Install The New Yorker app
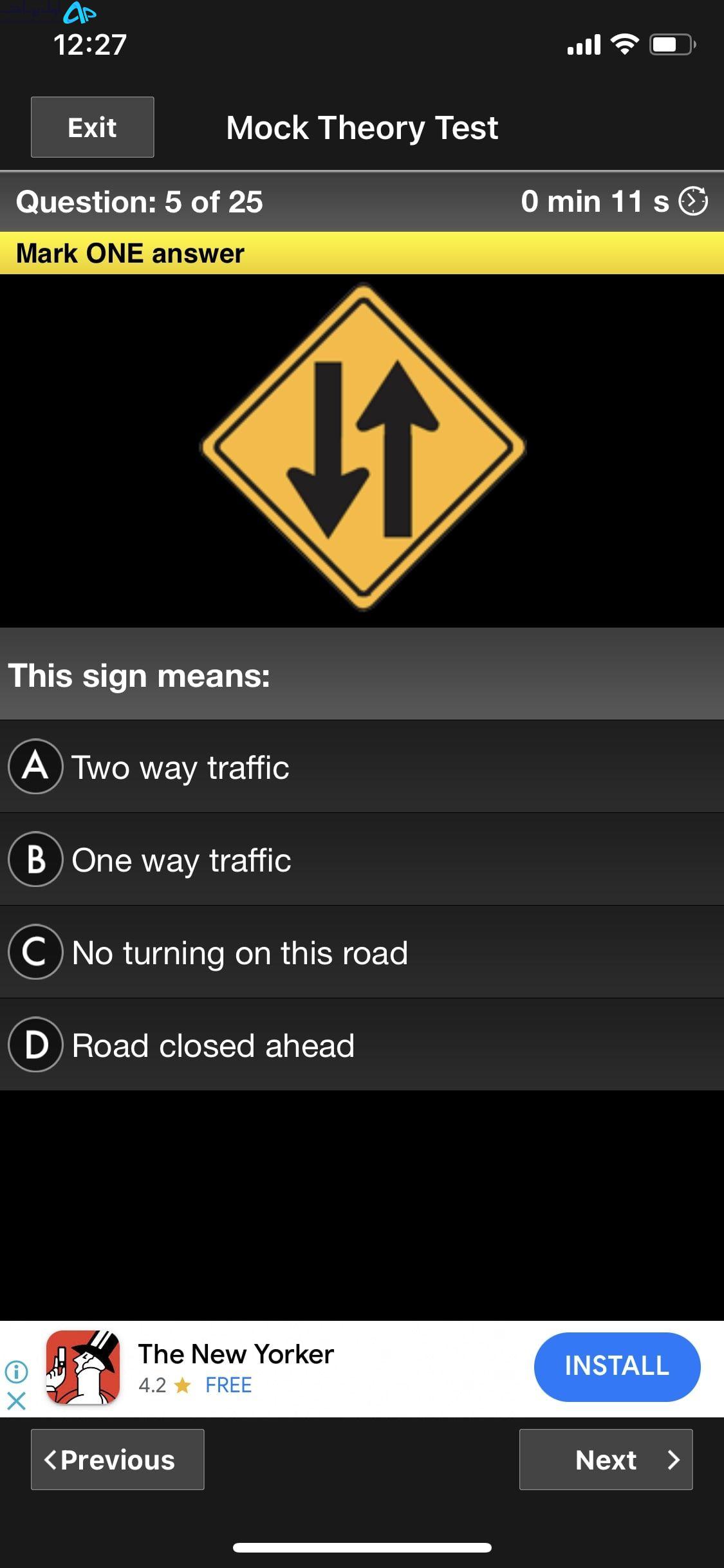Viewport: 724px width, 1568px height. pos(617,1367)
